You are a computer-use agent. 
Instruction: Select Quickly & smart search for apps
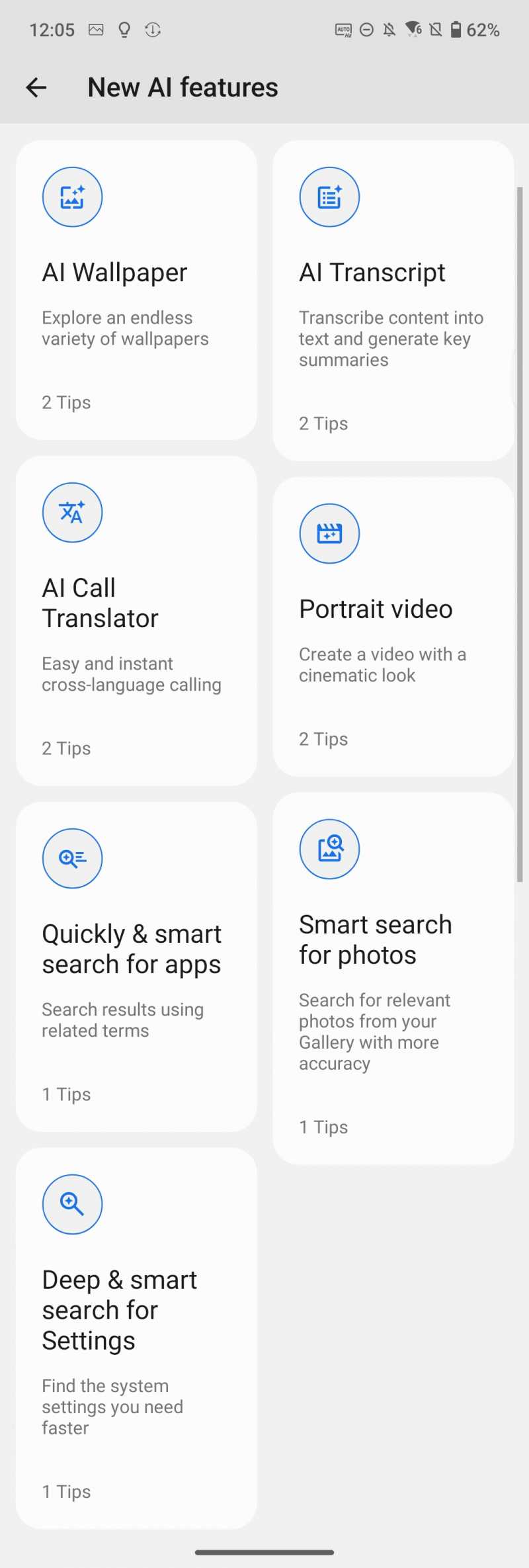click(x=136, y=967)
